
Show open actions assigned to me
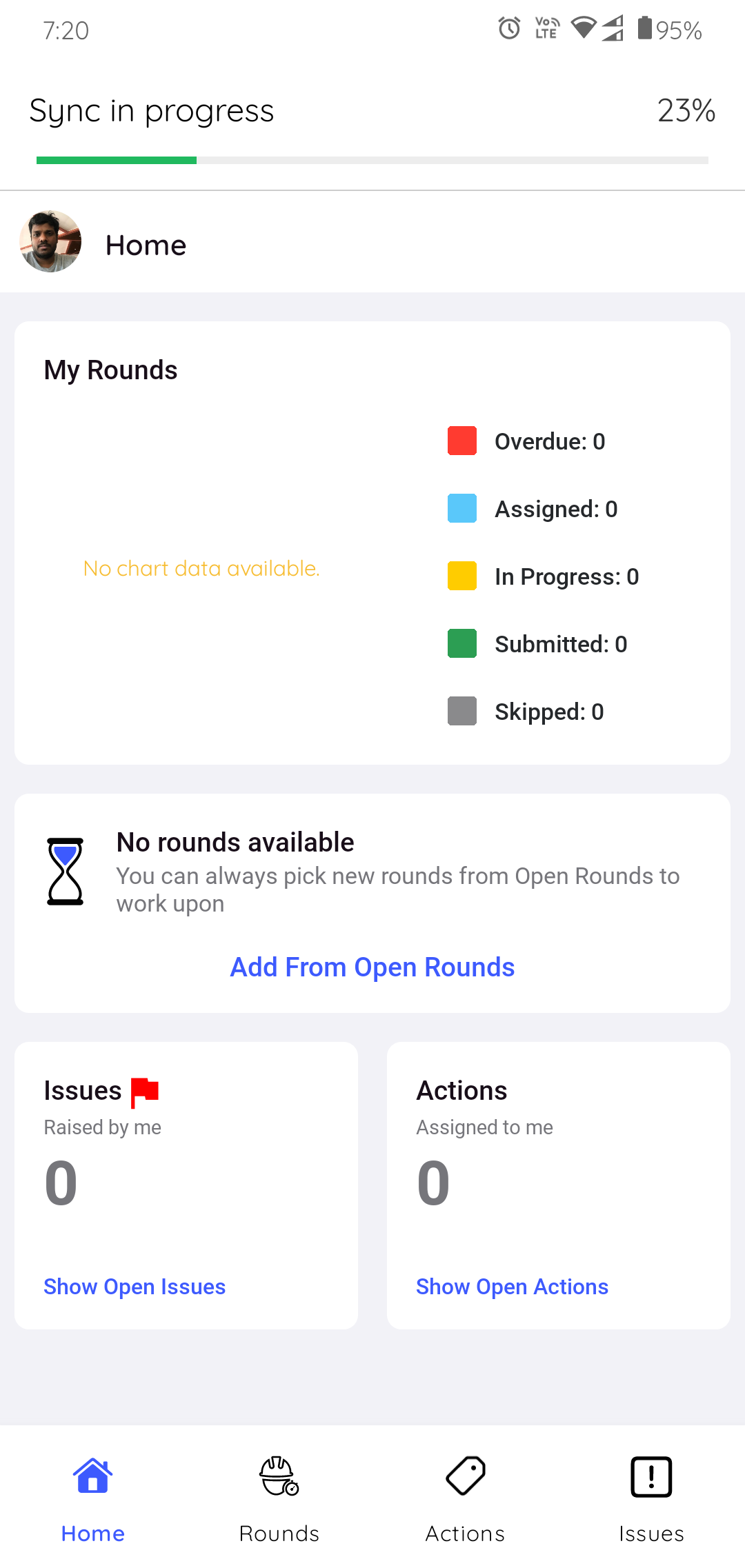[x=512, y=1287]
